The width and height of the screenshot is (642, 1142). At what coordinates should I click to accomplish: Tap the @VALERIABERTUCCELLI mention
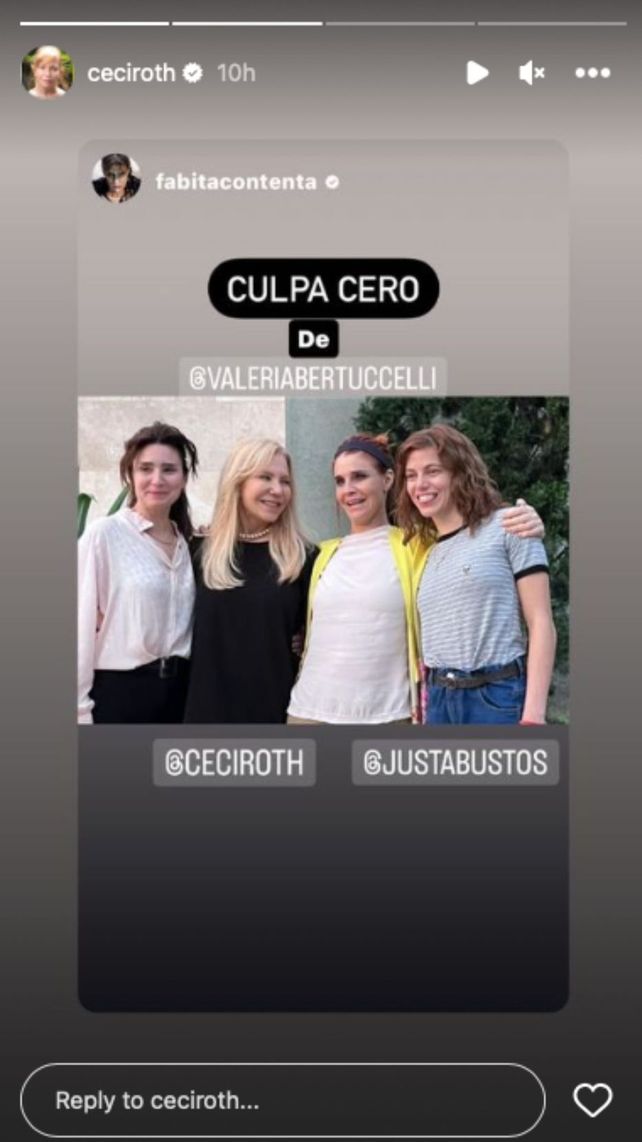(312, 378)
